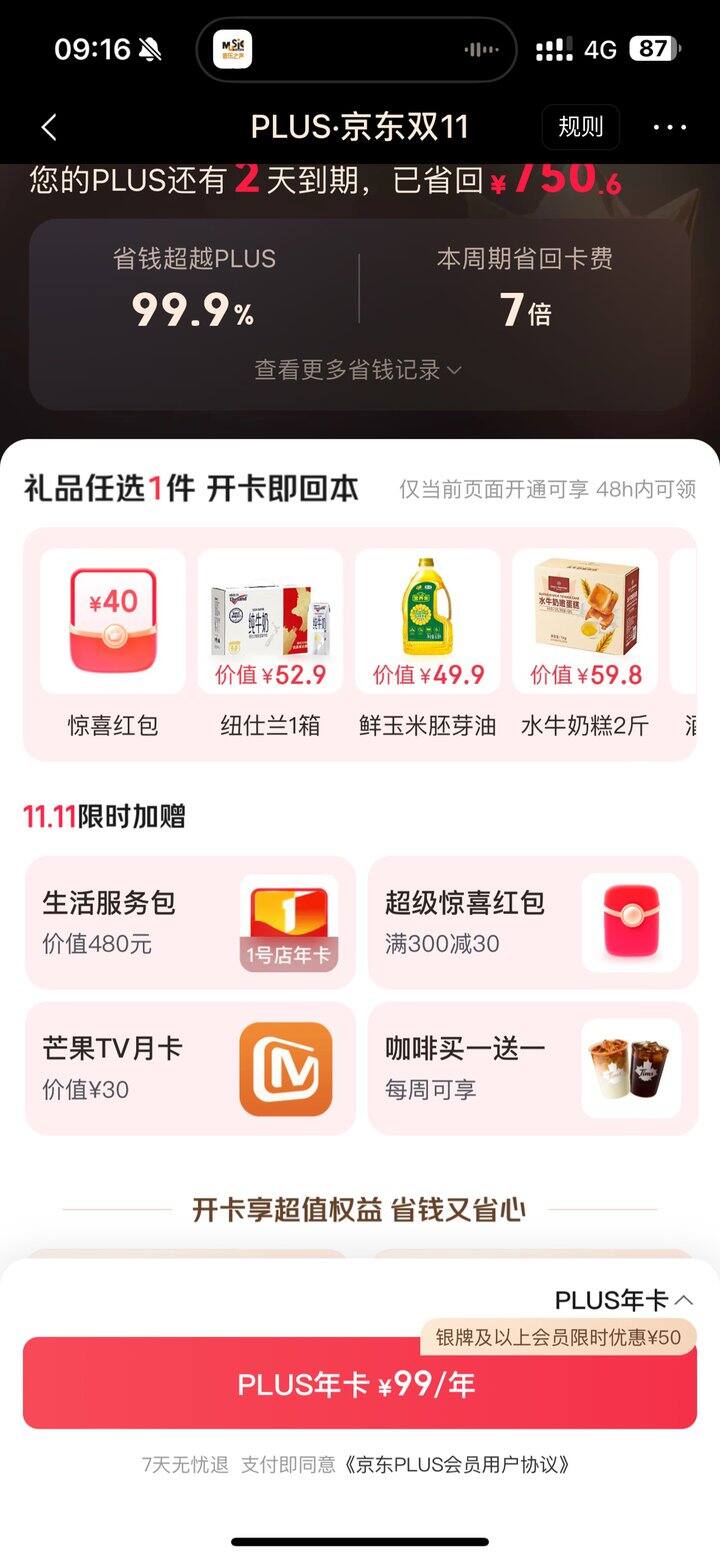Go back using the header arrow
The image size is (720, 1560).
[x=49, y=127]
